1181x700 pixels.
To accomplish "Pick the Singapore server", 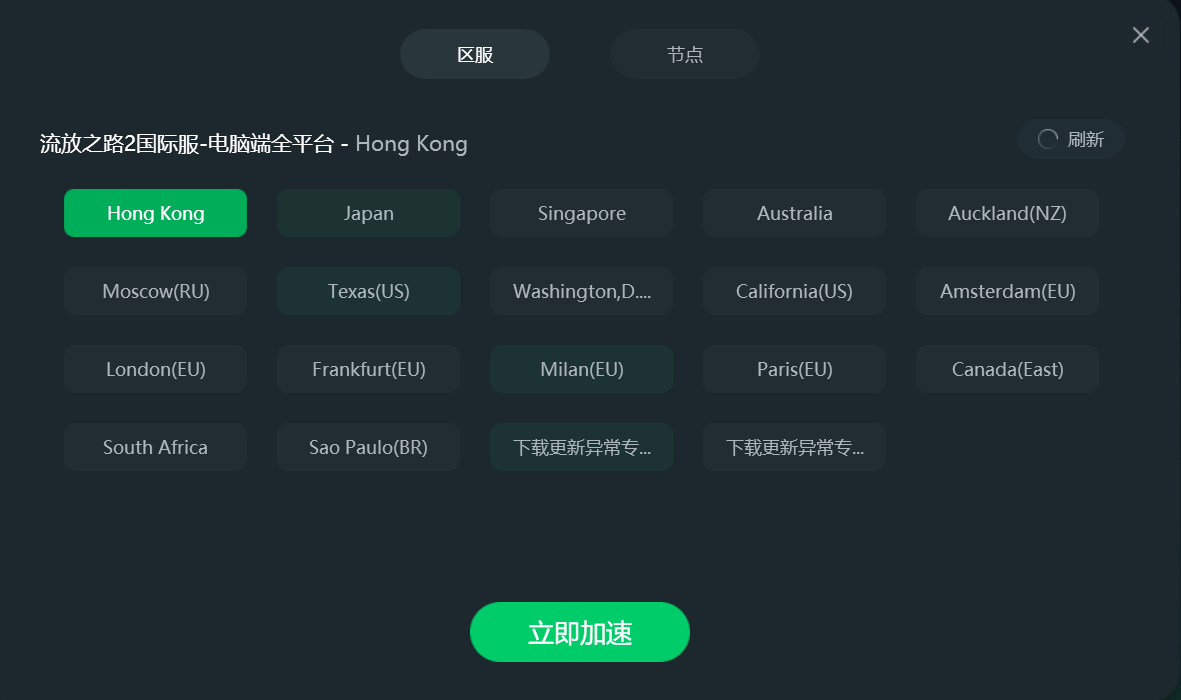I will 581,213.
